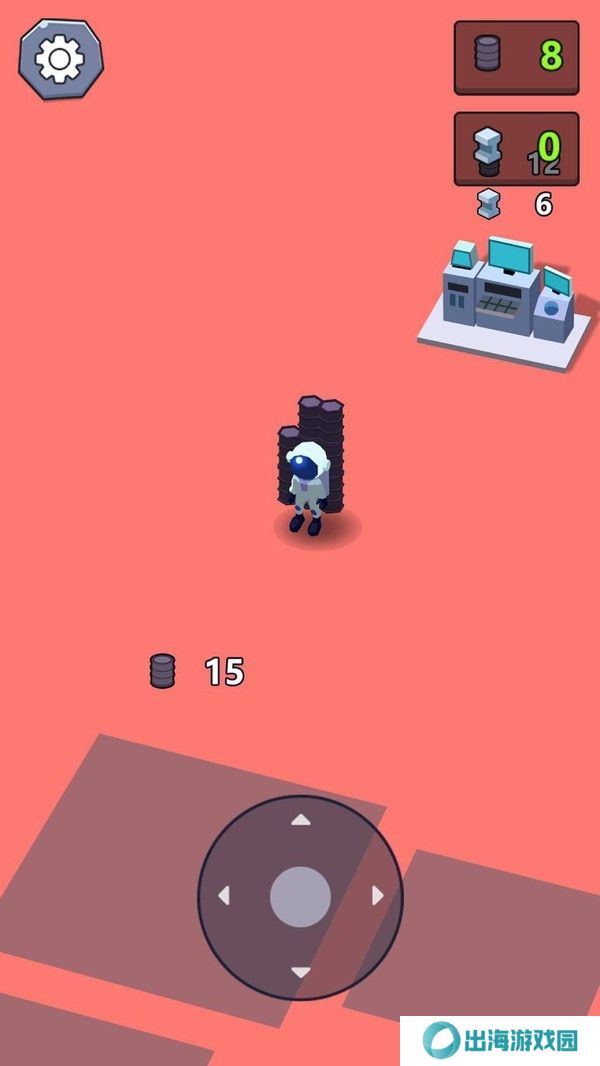Tap the joystick left arrow
Viewport: 600px width, 1066px height.
[224, 895]
